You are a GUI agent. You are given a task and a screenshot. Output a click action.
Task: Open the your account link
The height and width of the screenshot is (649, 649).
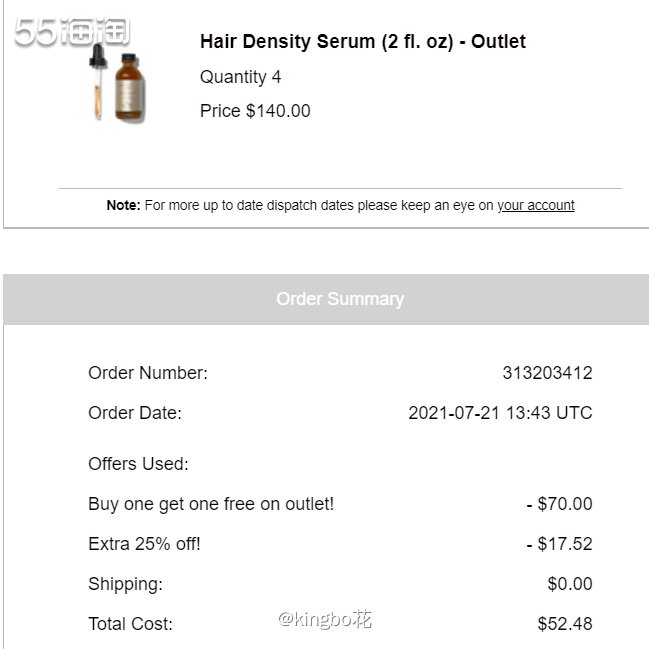click(535, 205)
